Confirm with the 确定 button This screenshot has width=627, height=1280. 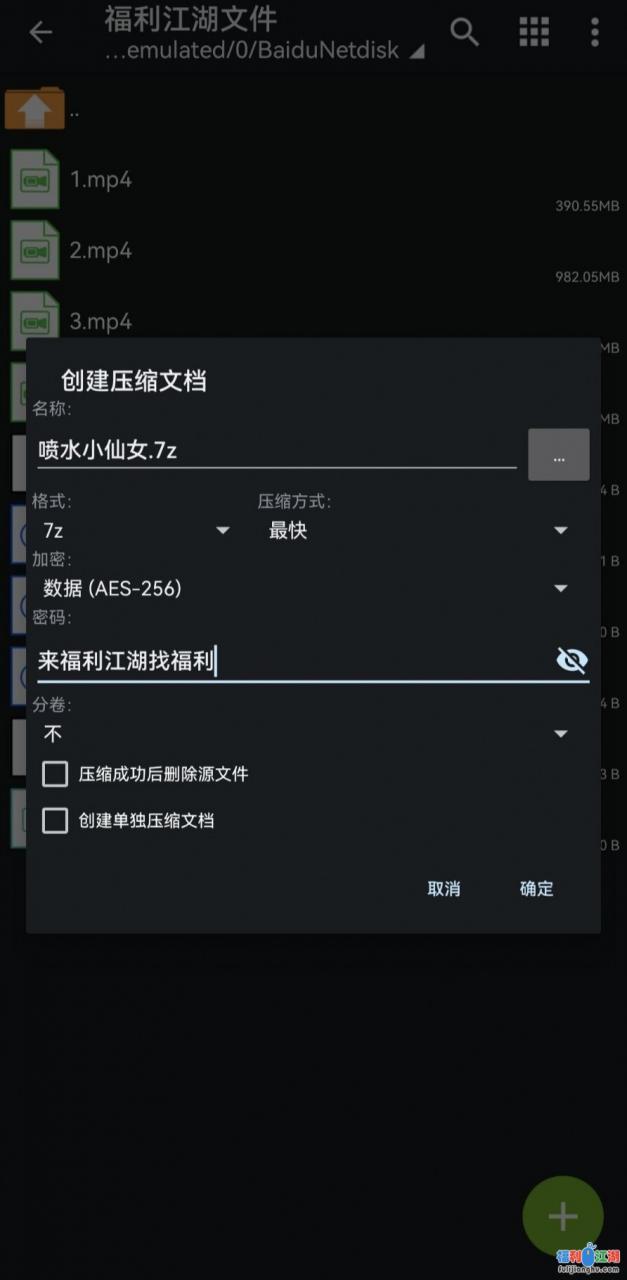tap(536, 889)
